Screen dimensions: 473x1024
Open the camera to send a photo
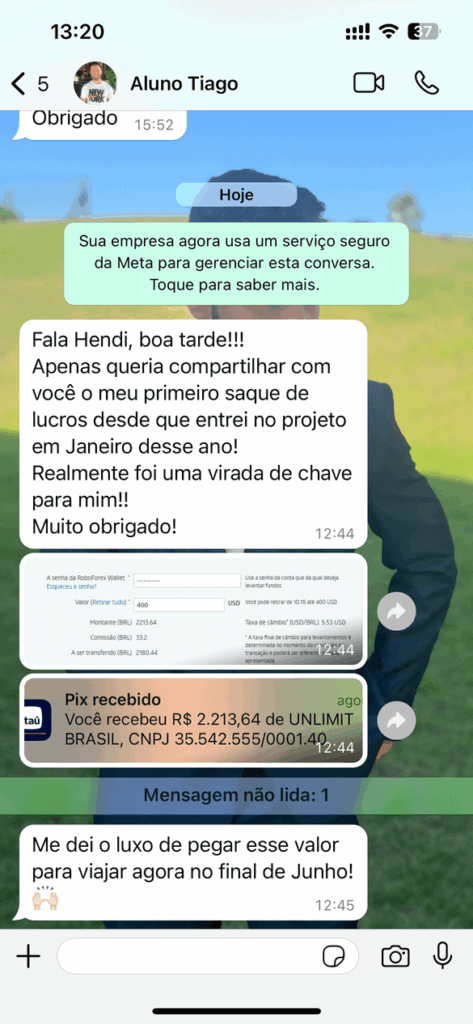(x=395, y=957)
